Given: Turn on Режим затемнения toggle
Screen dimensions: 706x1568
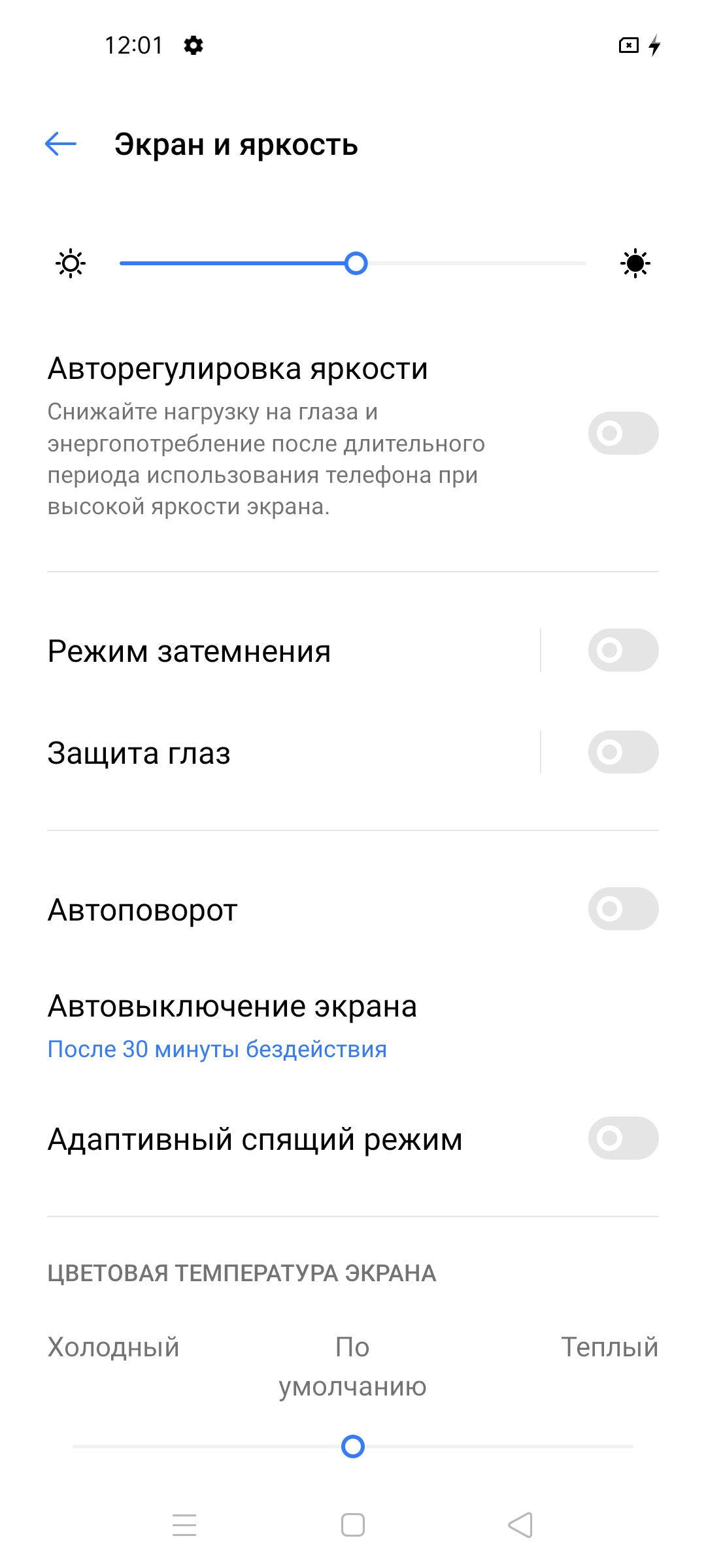Looking at the screenshot, I should 622,650.
